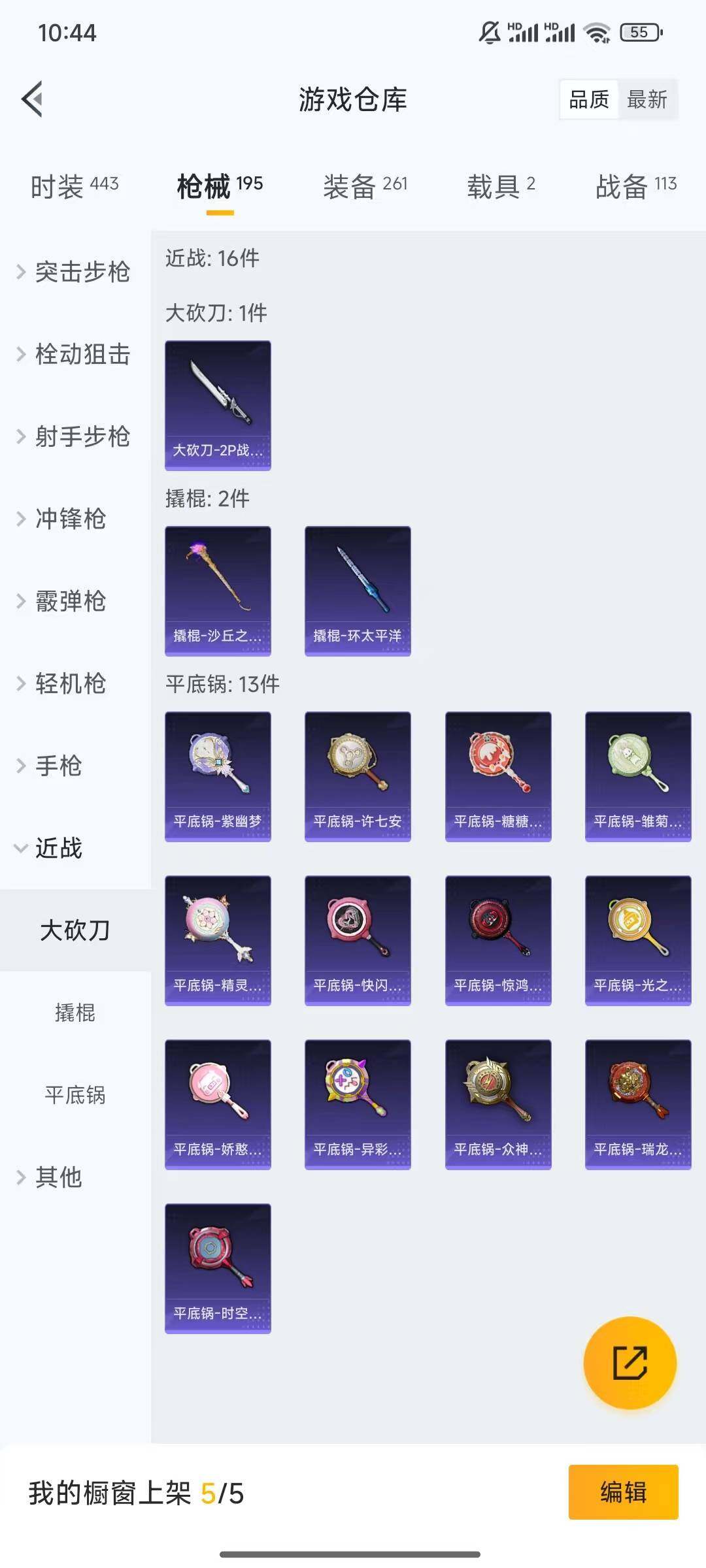Sort the items by 最新
The height and width of the screenshot is (1568, 706).
coord(647,99)
